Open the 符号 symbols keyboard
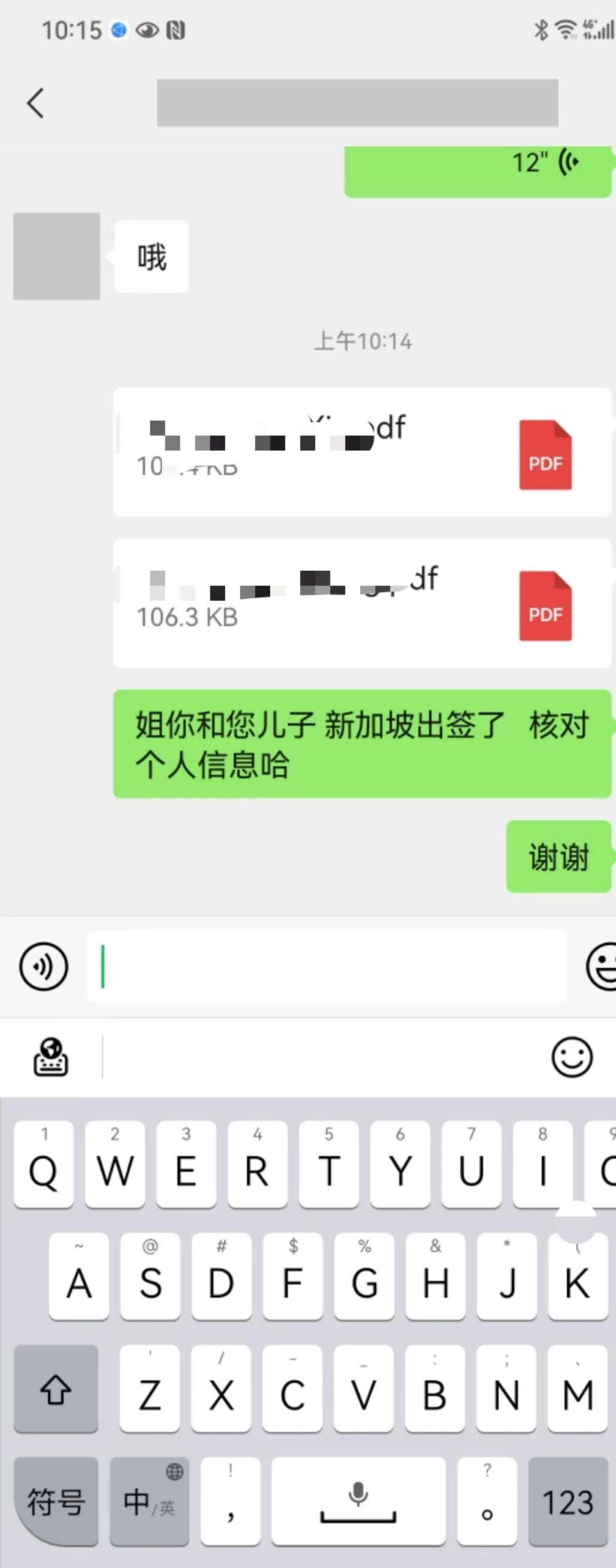616x1568 pixels. (x=56, y=1501)
